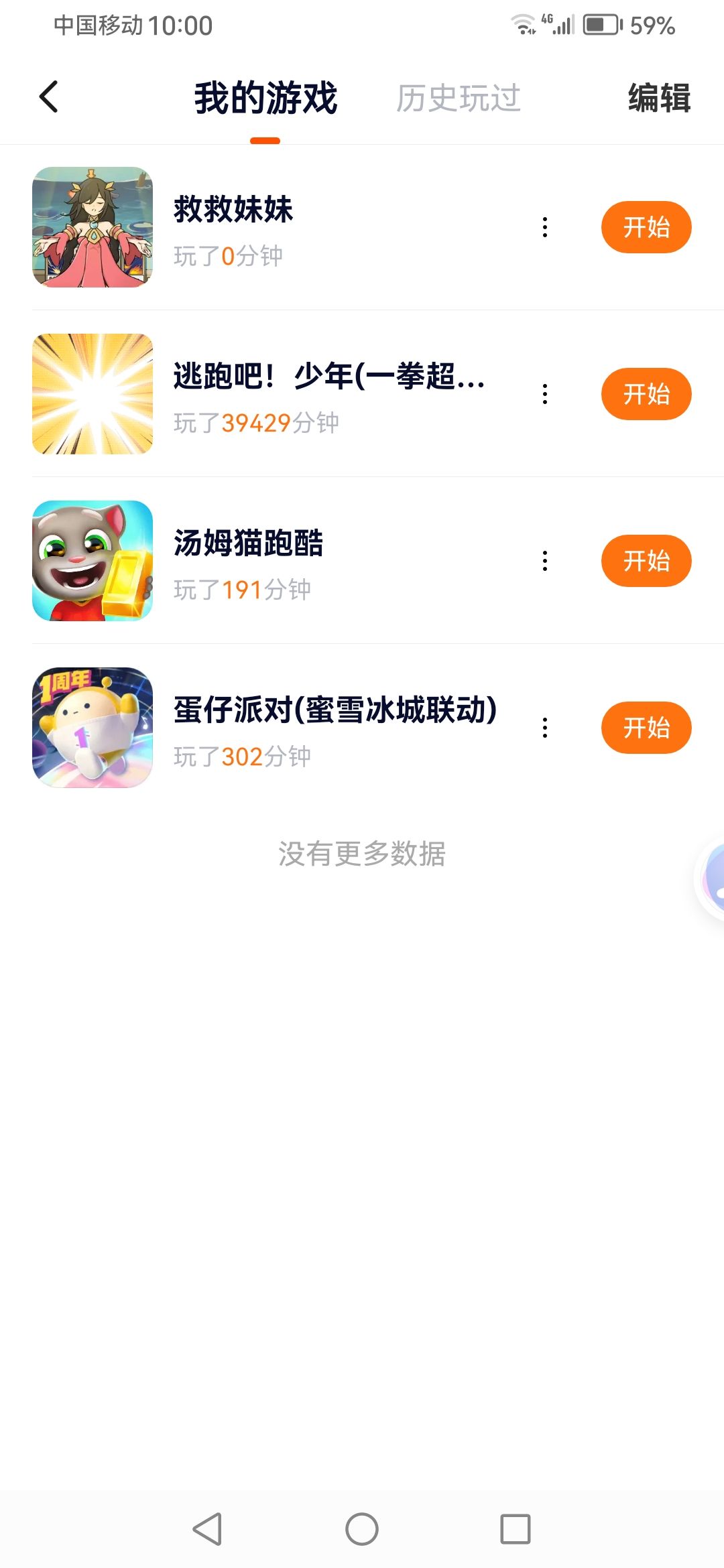Viewport: 724px width, 1568px height.
Task: Open the overflow menu for 蛋仔派对
Action: click(545, 728)
